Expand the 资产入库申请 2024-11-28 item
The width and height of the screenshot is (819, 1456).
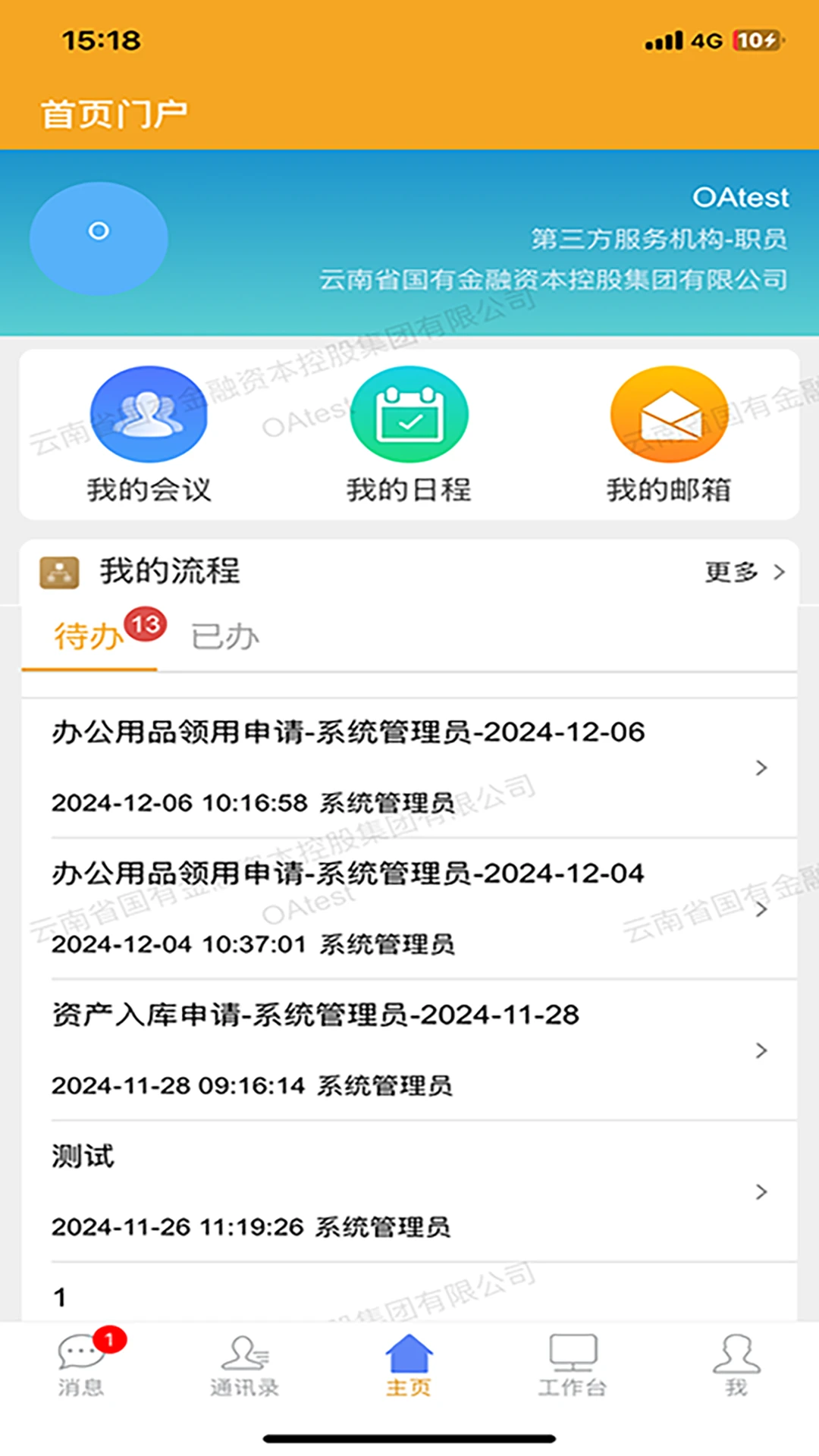761,1050
